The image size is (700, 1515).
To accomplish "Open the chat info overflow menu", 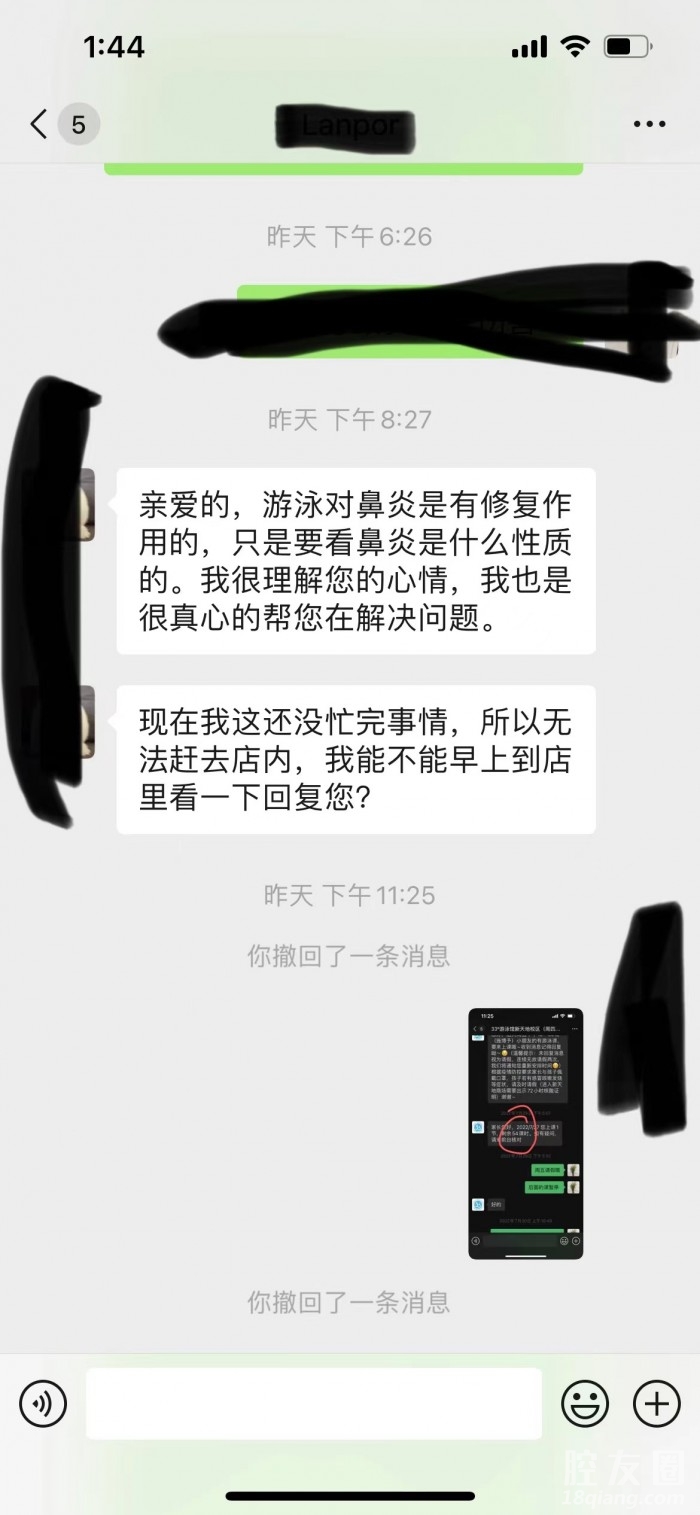I will 650,125.
